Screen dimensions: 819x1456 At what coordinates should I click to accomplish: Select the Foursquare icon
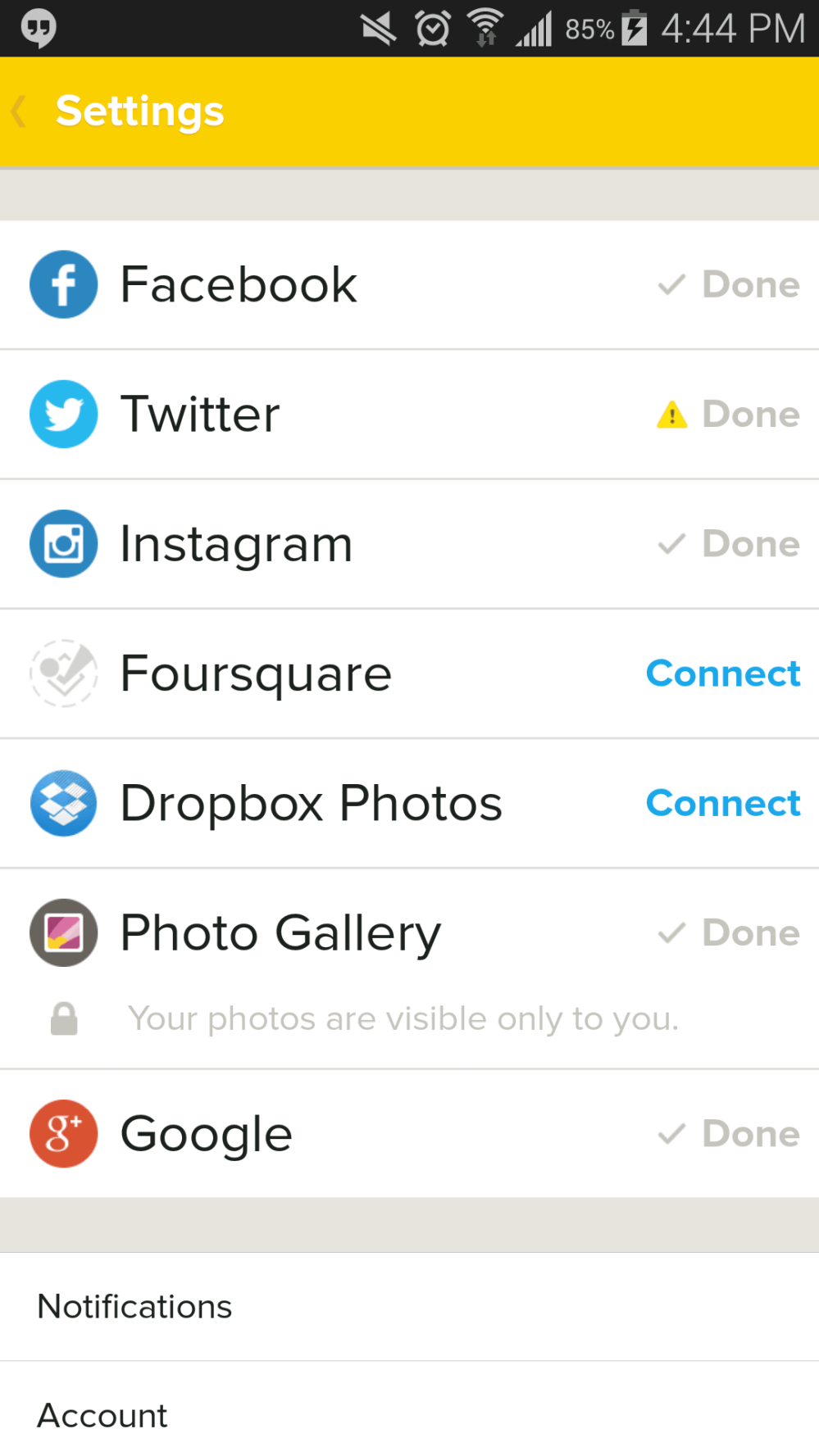pyautogui.click(x=63, y=673)
